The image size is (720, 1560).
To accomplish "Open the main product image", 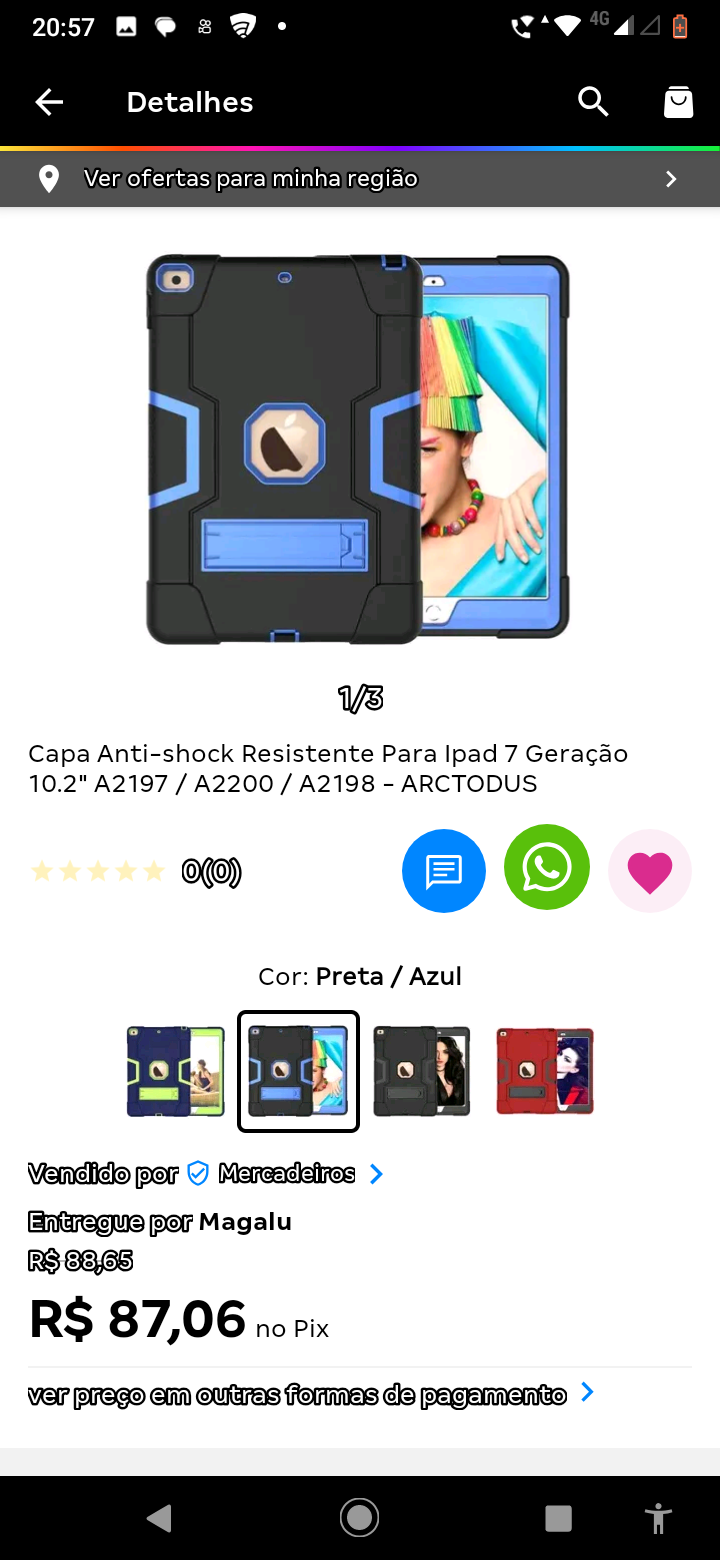I will (x=358, y=449).
